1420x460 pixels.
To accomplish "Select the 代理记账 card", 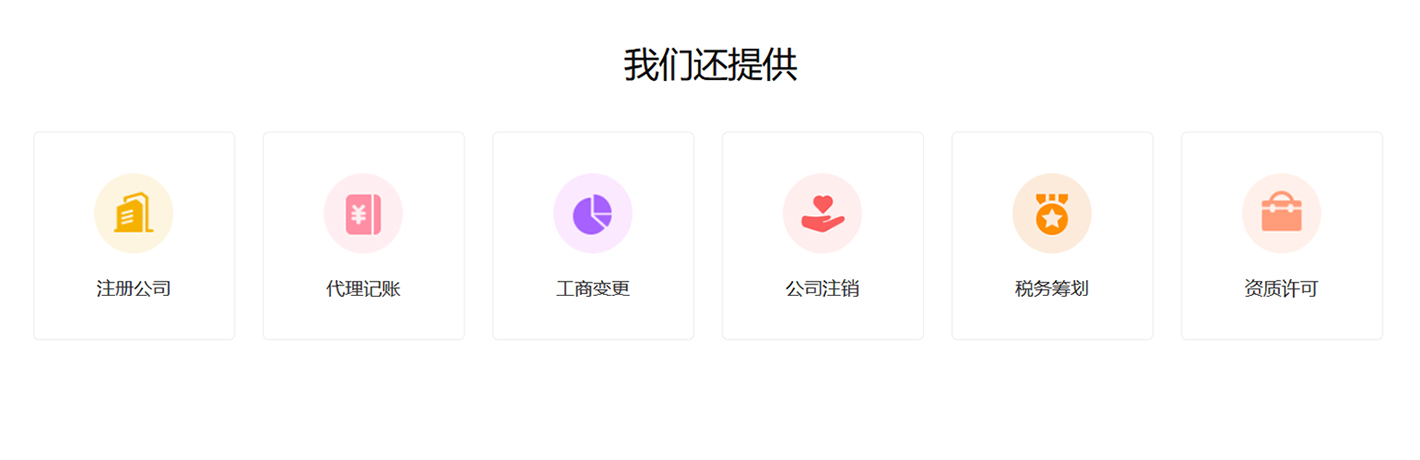I will 363,236.
